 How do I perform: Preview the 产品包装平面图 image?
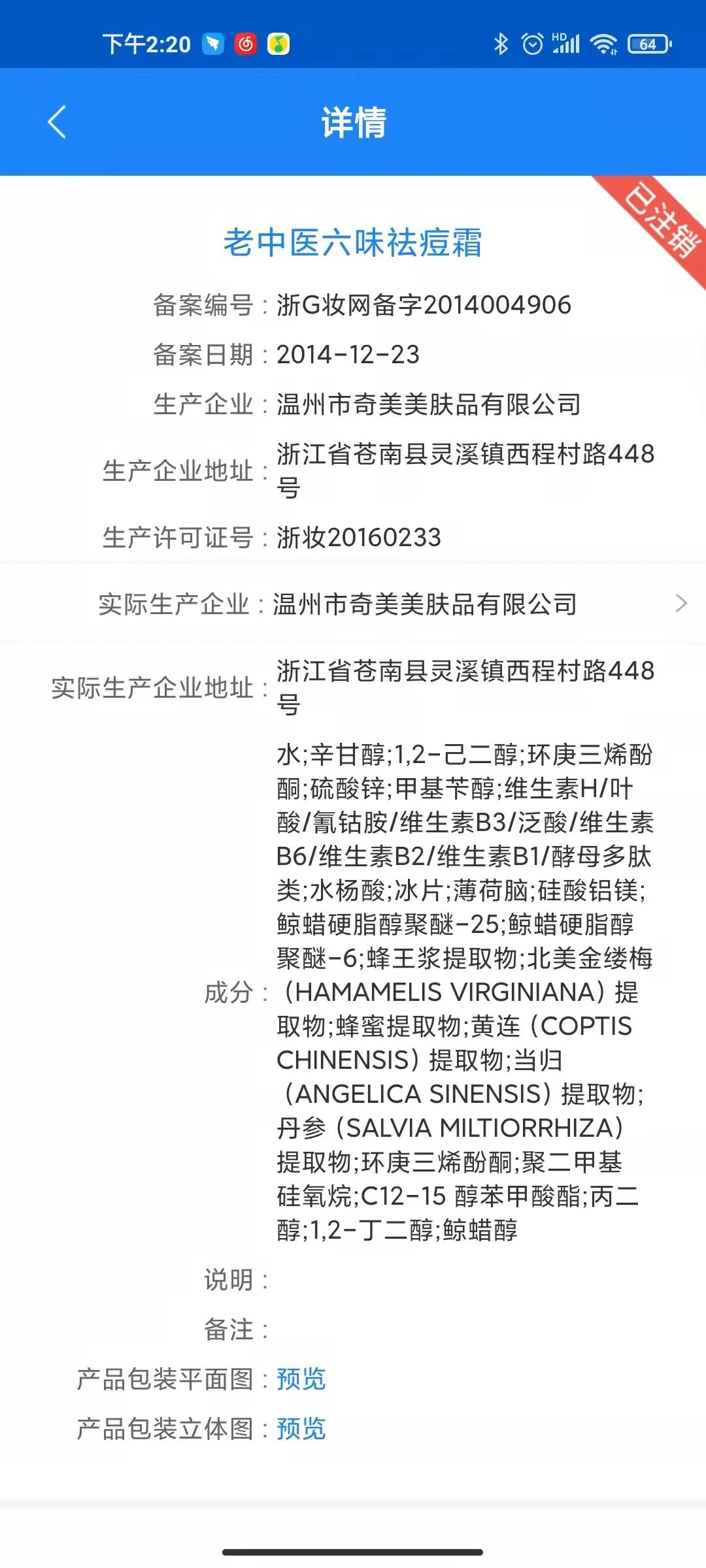coord(301,1379)
